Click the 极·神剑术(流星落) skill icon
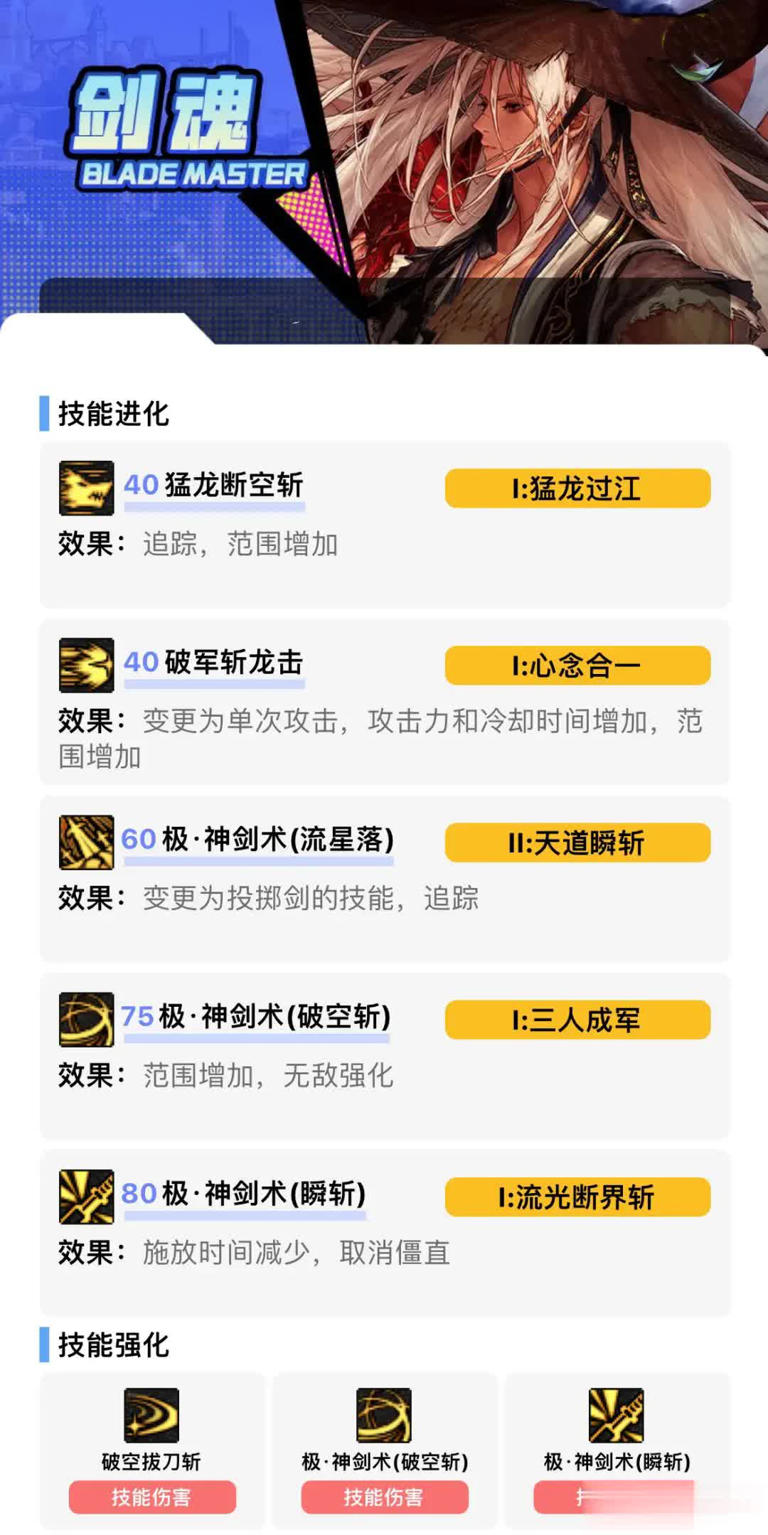 (x=86, y=842)
